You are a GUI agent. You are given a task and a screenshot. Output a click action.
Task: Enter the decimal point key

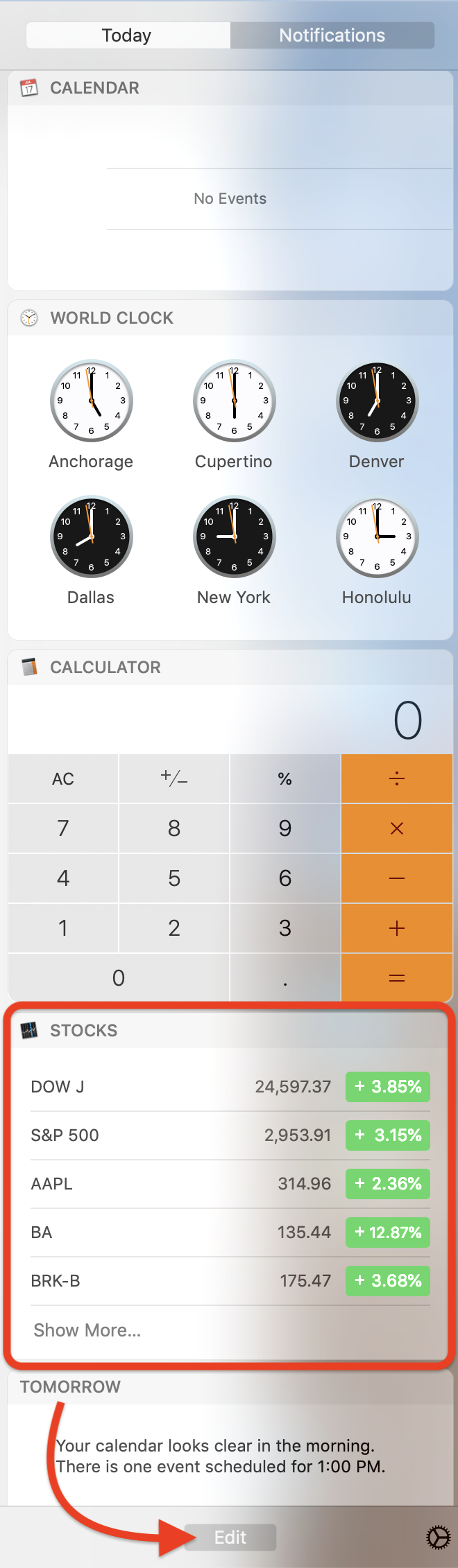point(285,977)
